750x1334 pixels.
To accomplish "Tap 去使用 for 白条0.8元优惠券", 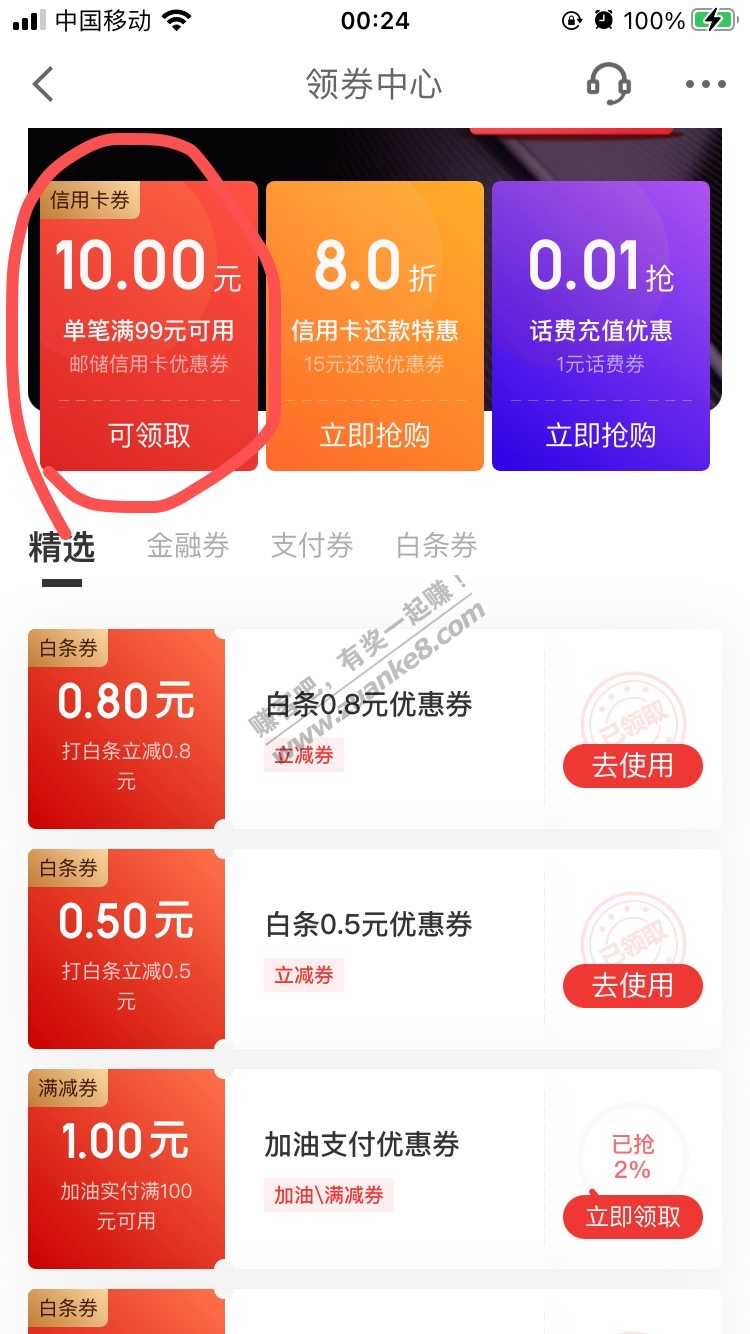I will (x=632, y=767).
